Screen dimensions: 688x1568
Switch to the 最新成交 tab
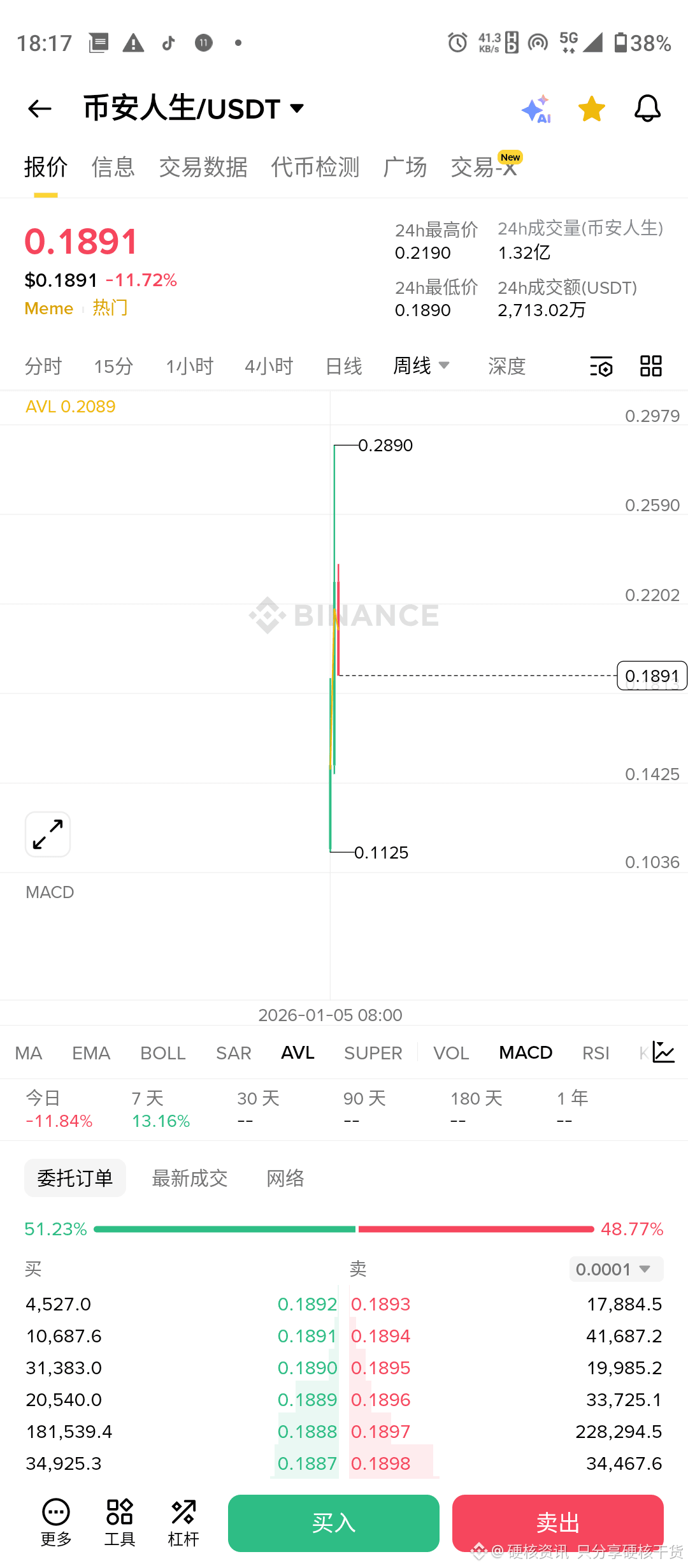(x=189, y=1178)
